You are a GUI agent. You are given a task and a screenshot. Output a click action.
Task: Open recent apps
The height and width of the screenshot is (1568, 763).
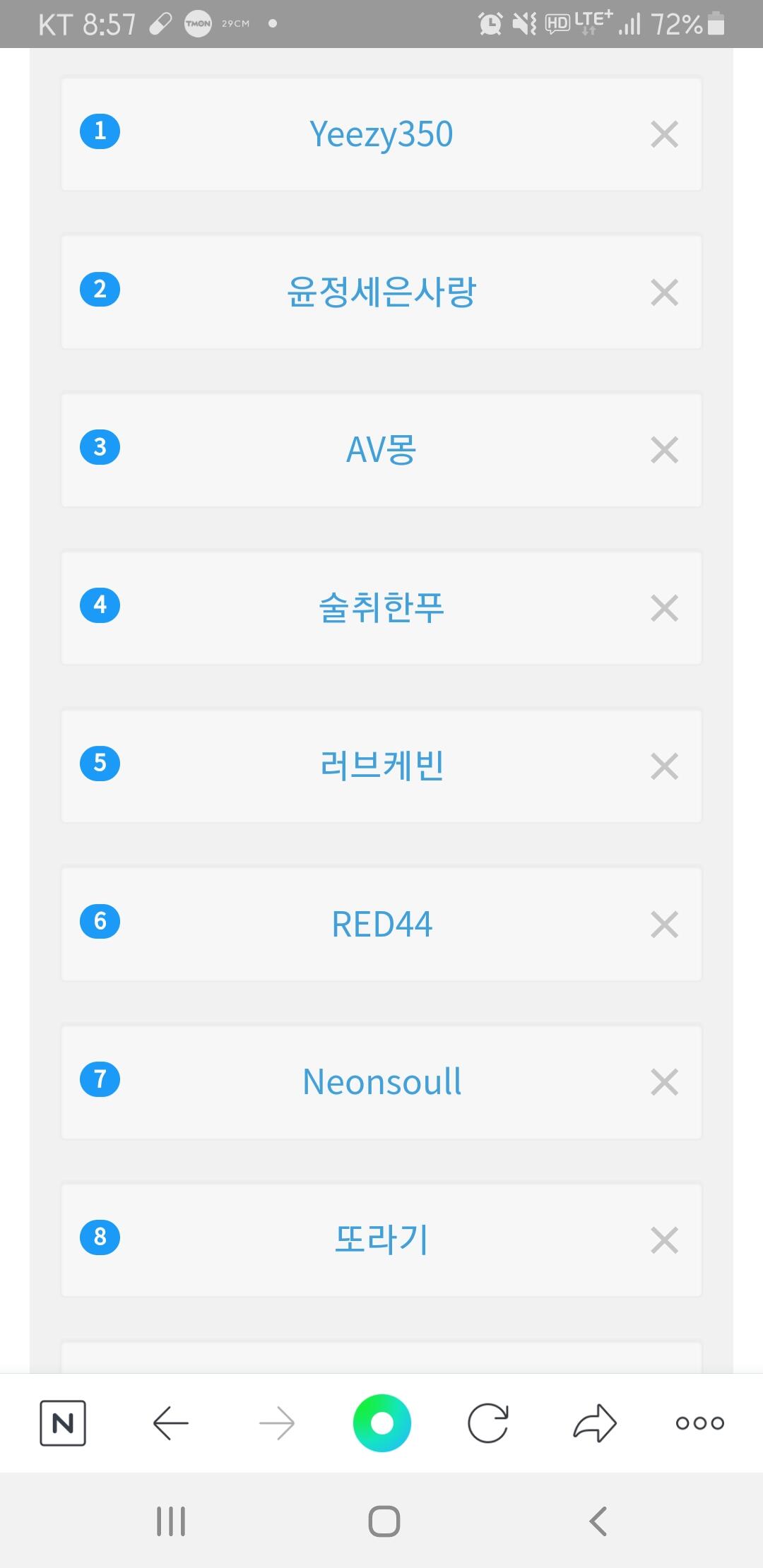pyautogui.click(x=170, y=1521)
